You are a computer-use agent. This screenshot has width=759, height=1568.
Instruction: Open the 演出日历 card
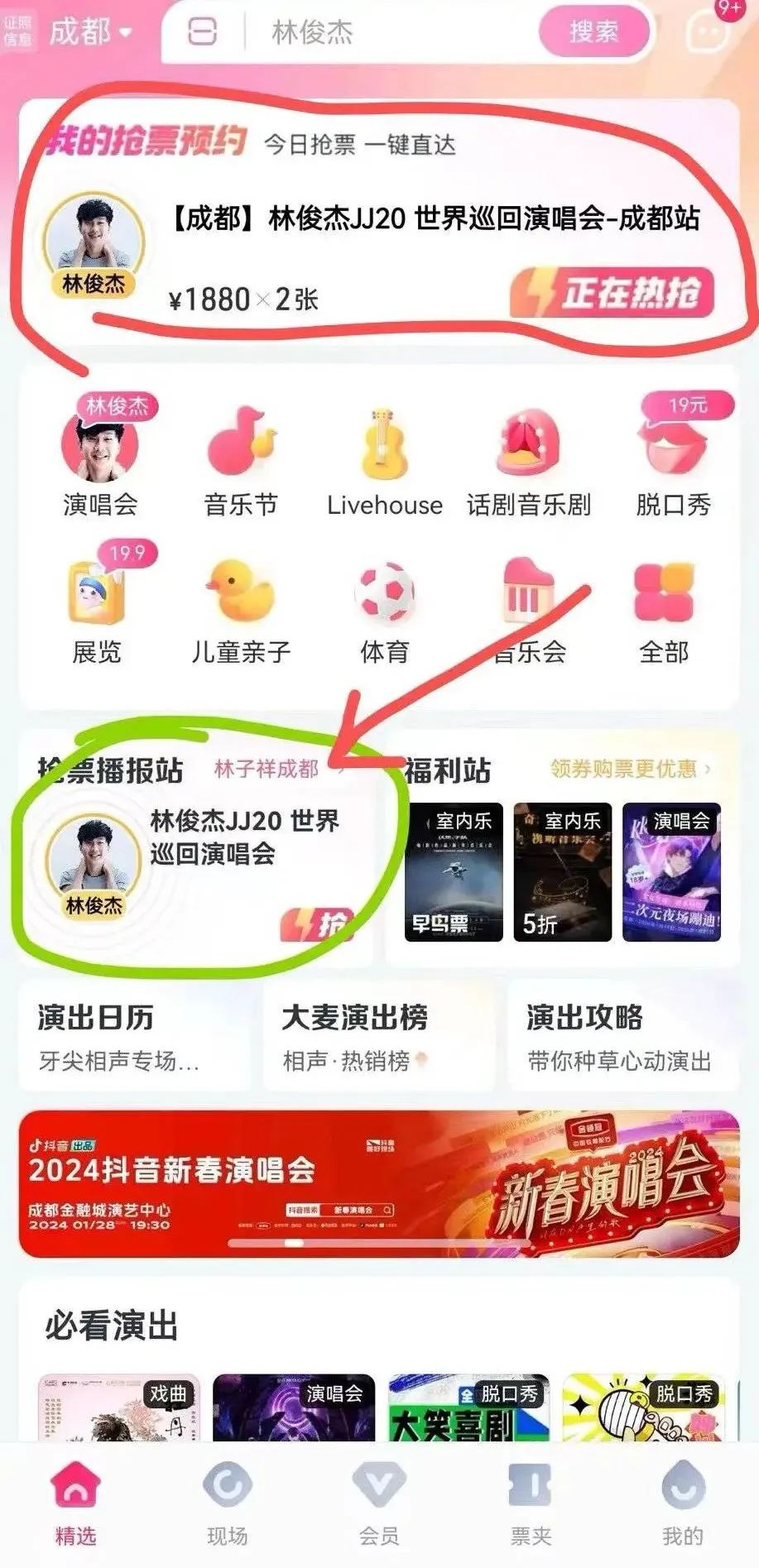tap(132, 1036)
